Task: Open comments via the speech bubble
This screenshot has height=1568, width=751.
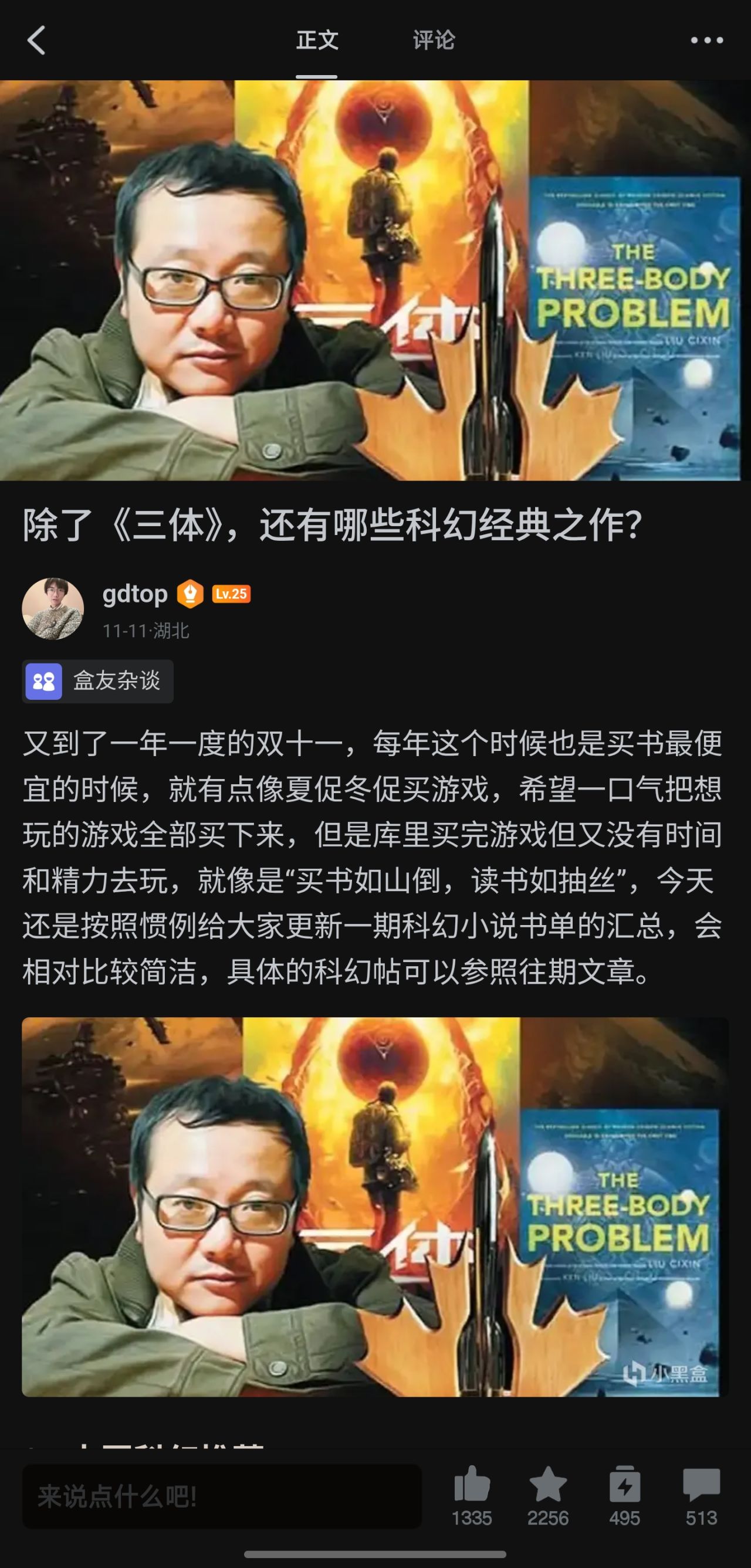Action: pyautogui.click(x=701, y=1485)
